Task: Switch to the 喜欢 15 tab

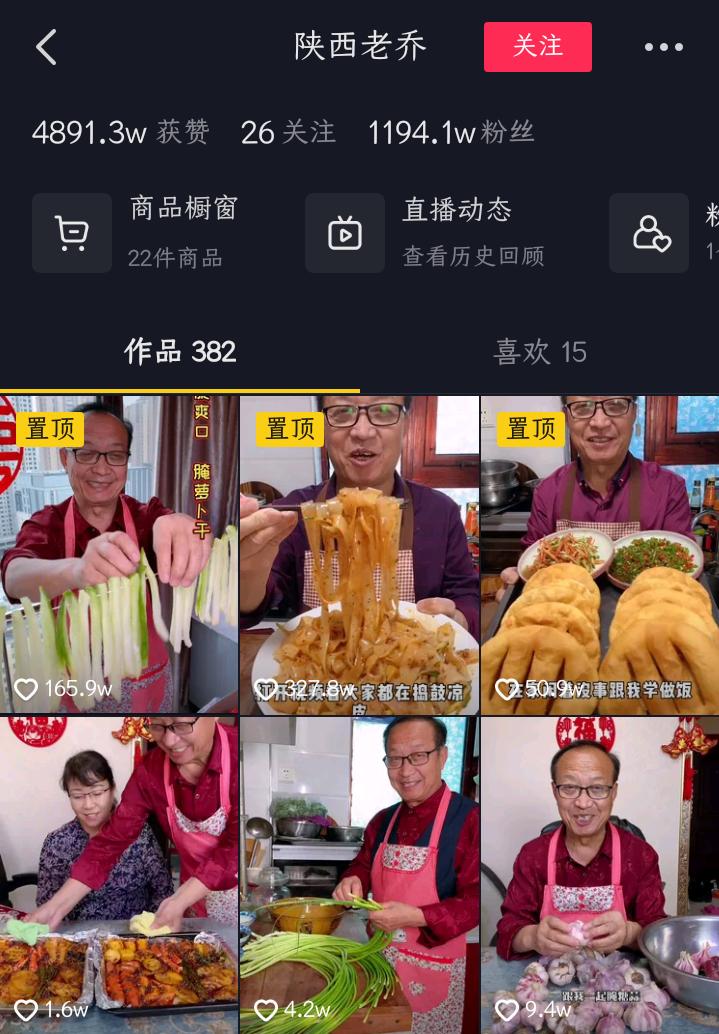Action: tap(539, 352)
